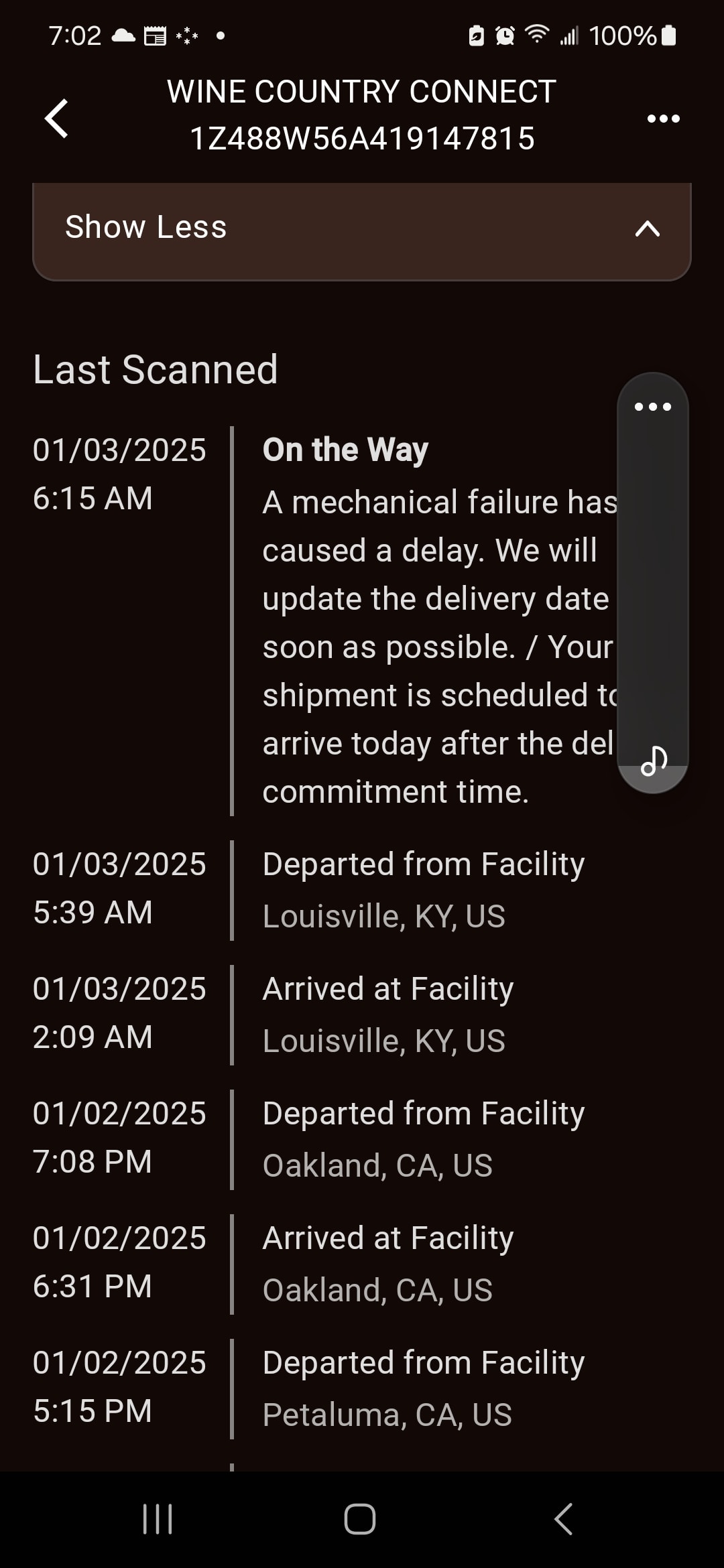Select the On the Way status entry
This screenshot has height=1568, width=724.
345,448
